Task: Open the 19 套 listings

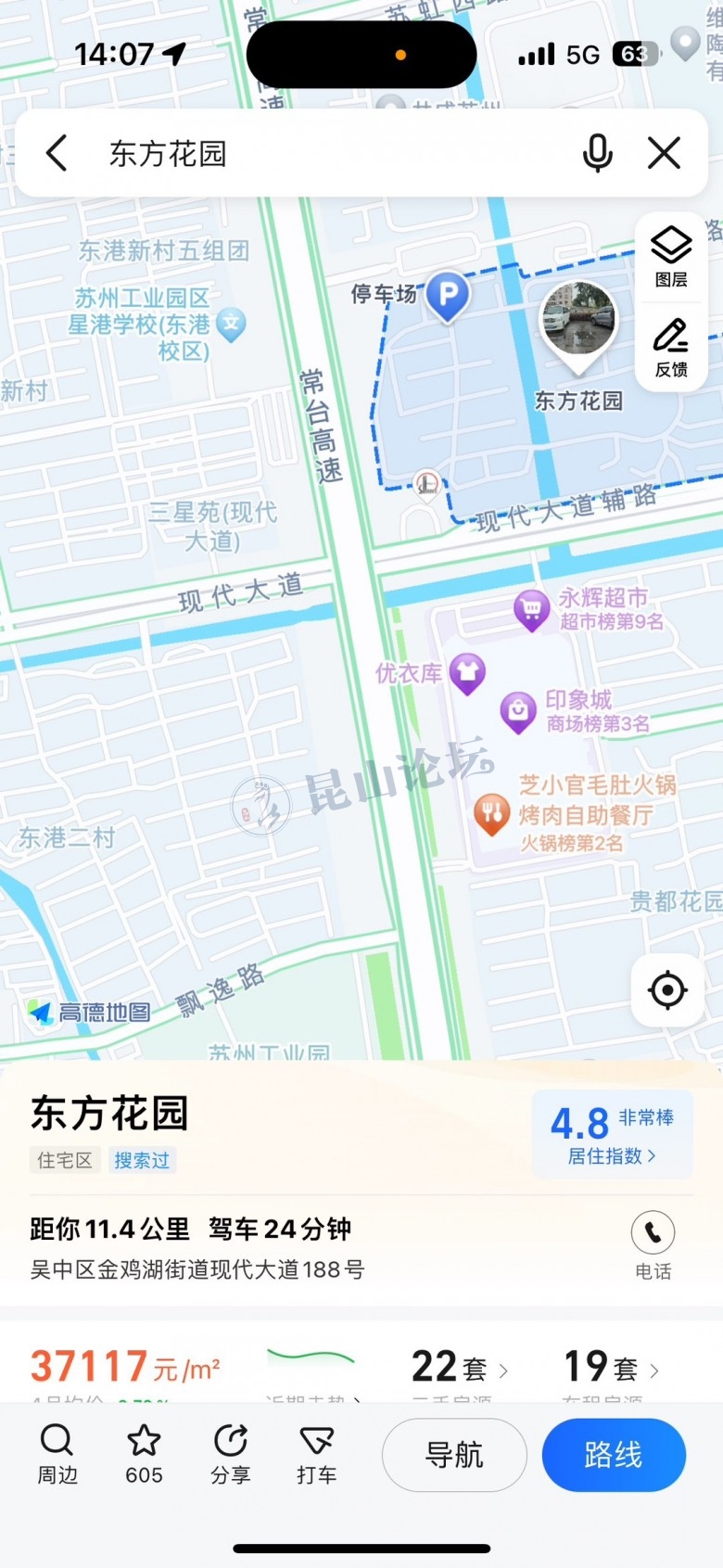Action: [612, 1368]
